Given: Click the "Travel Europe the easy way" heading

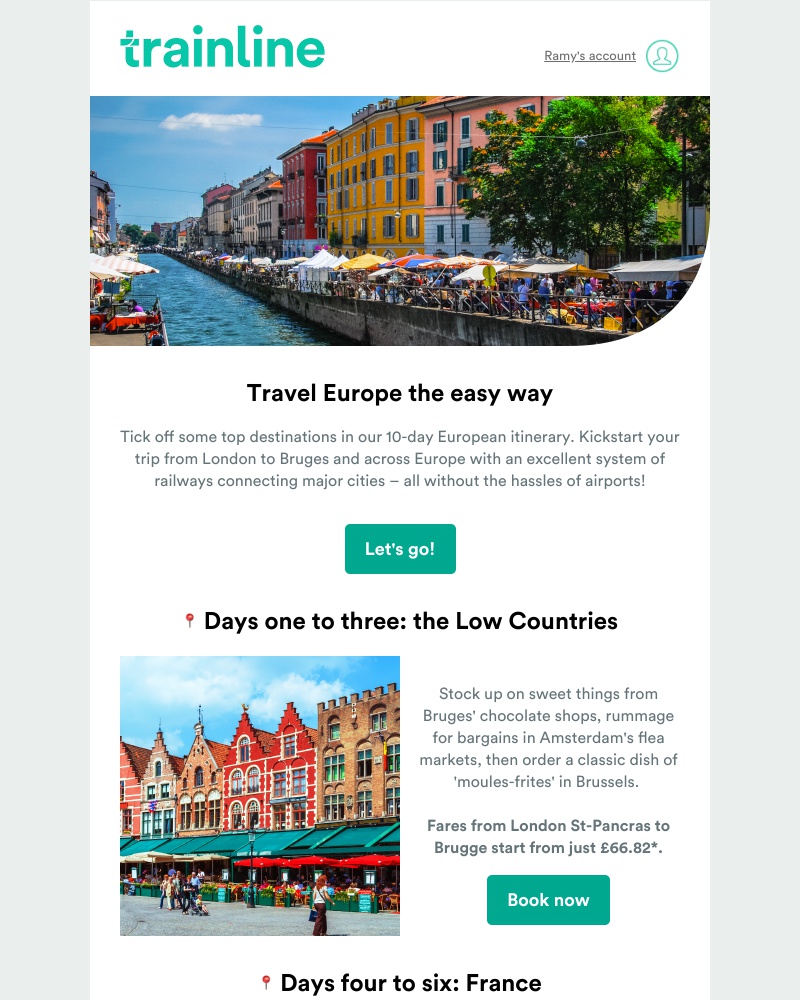Looking at the screenshot, I should pyautogui.click(x=400, y=393).
